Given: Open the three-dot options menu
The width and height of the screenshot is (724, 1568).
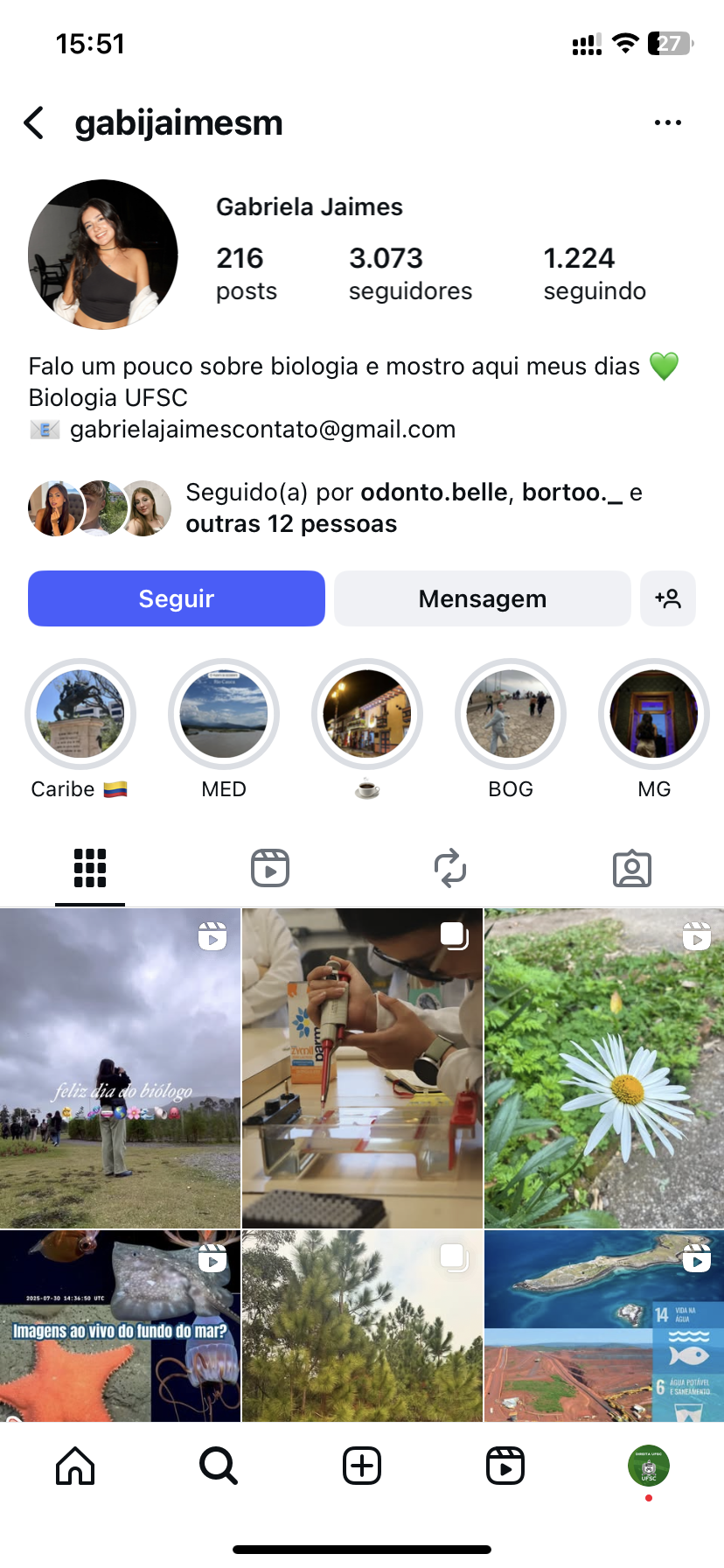Looking at the screenshot, I should tap(667, 123).
